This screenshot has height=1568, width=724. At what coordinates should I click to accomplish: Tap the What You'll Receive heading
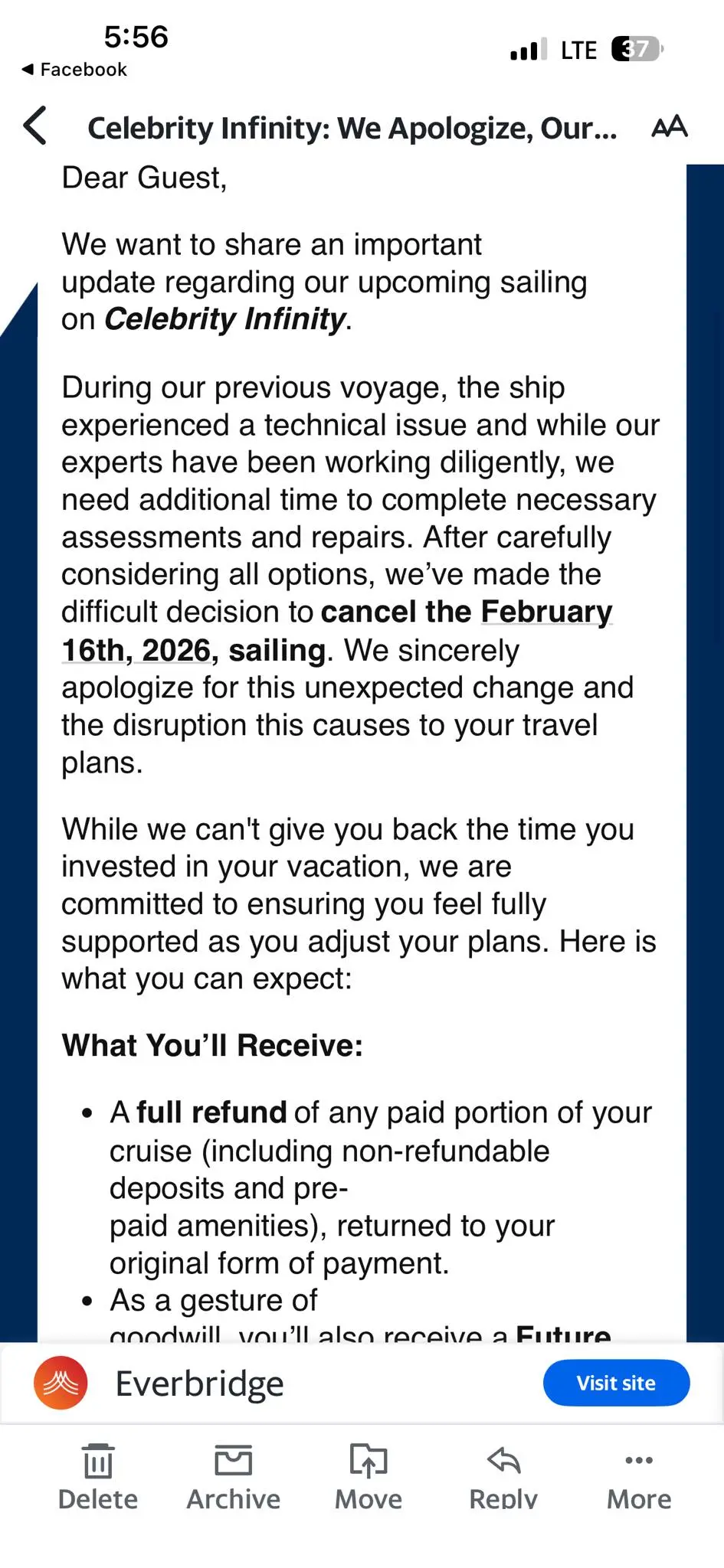click(x=213, y=1045)
